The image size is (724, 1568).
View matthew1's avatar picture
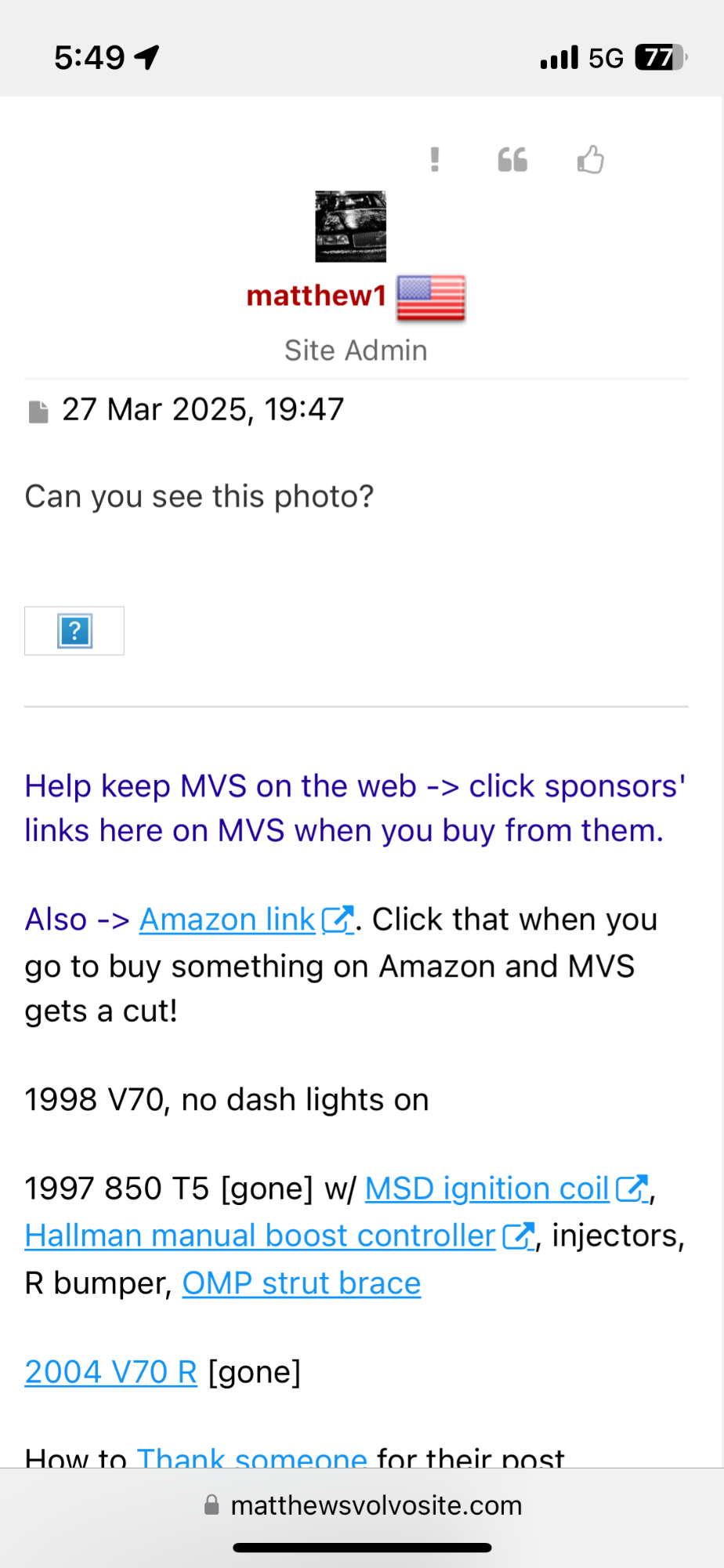tap(350, 227)
